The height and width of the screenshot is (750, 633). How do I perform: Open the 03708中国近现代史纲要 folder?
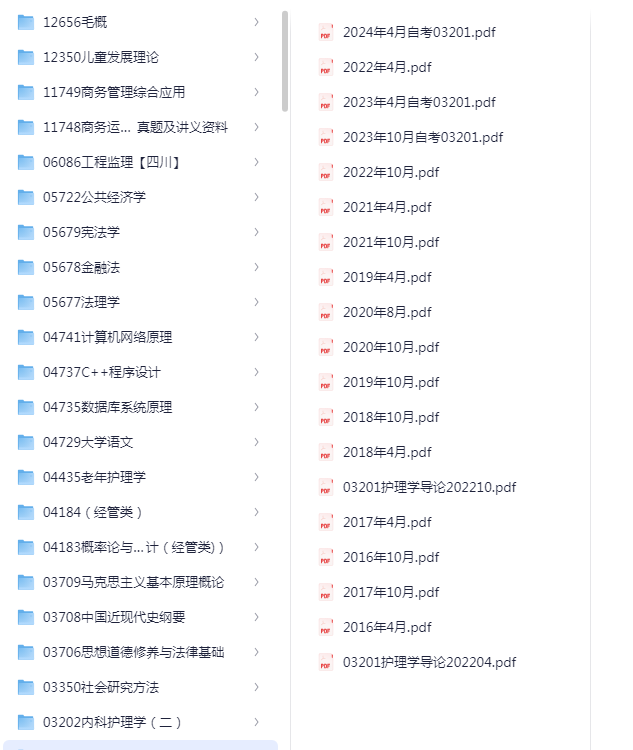click(114, 617)
